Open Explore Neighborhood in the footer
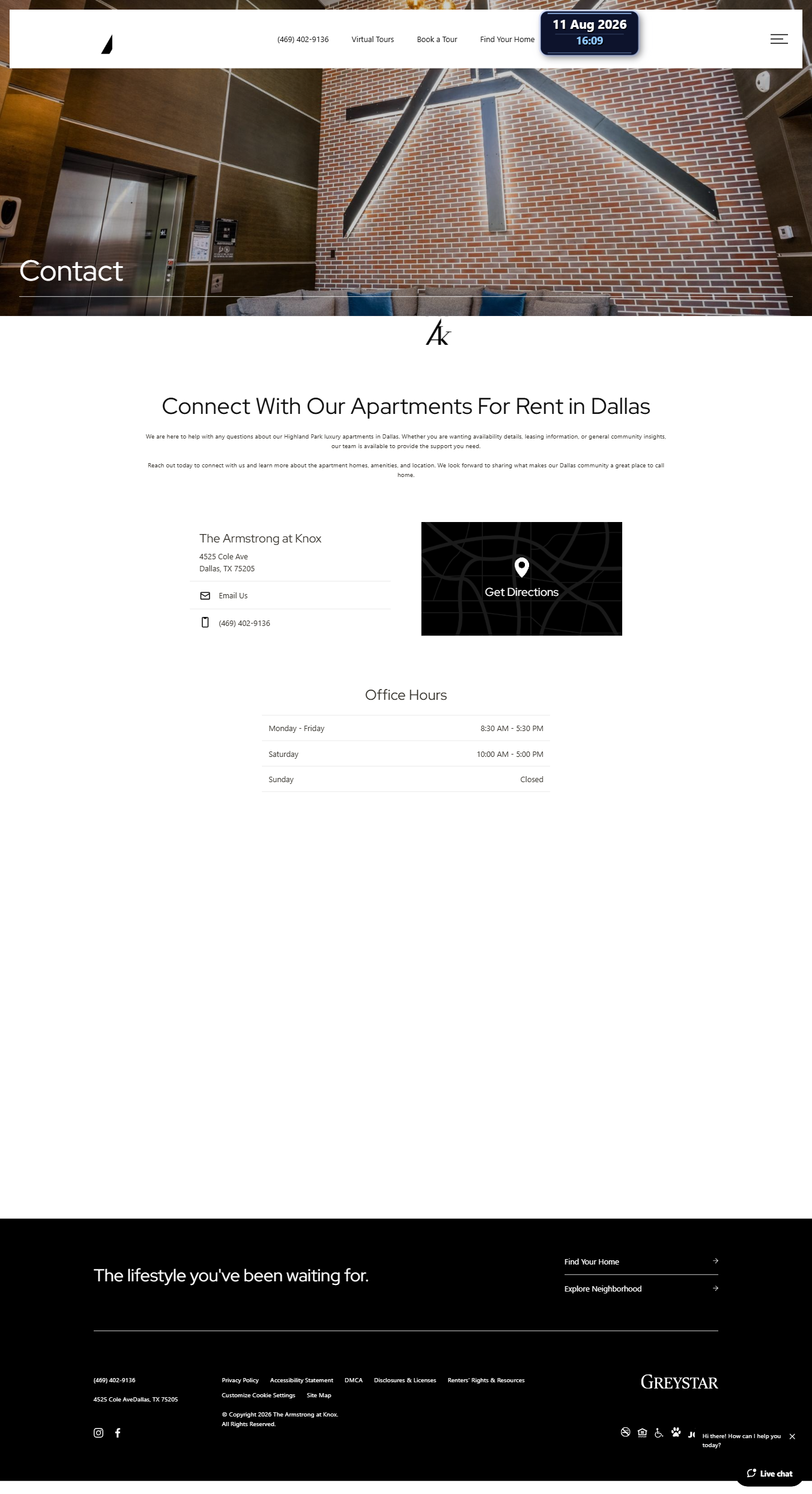 pos(641,1289)
